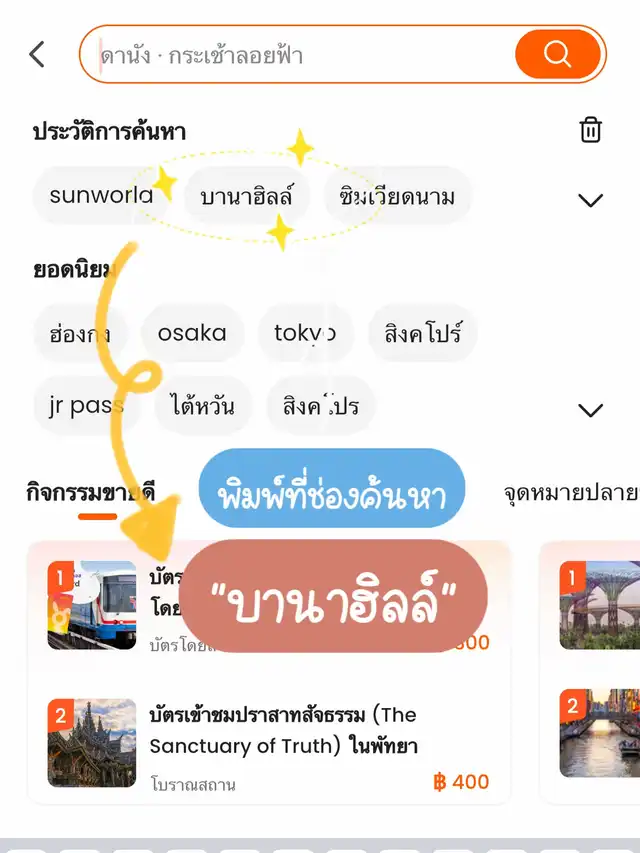Select the osaka popular chip
This screenshot has height=853, width=640.
[x=192, y=333]
